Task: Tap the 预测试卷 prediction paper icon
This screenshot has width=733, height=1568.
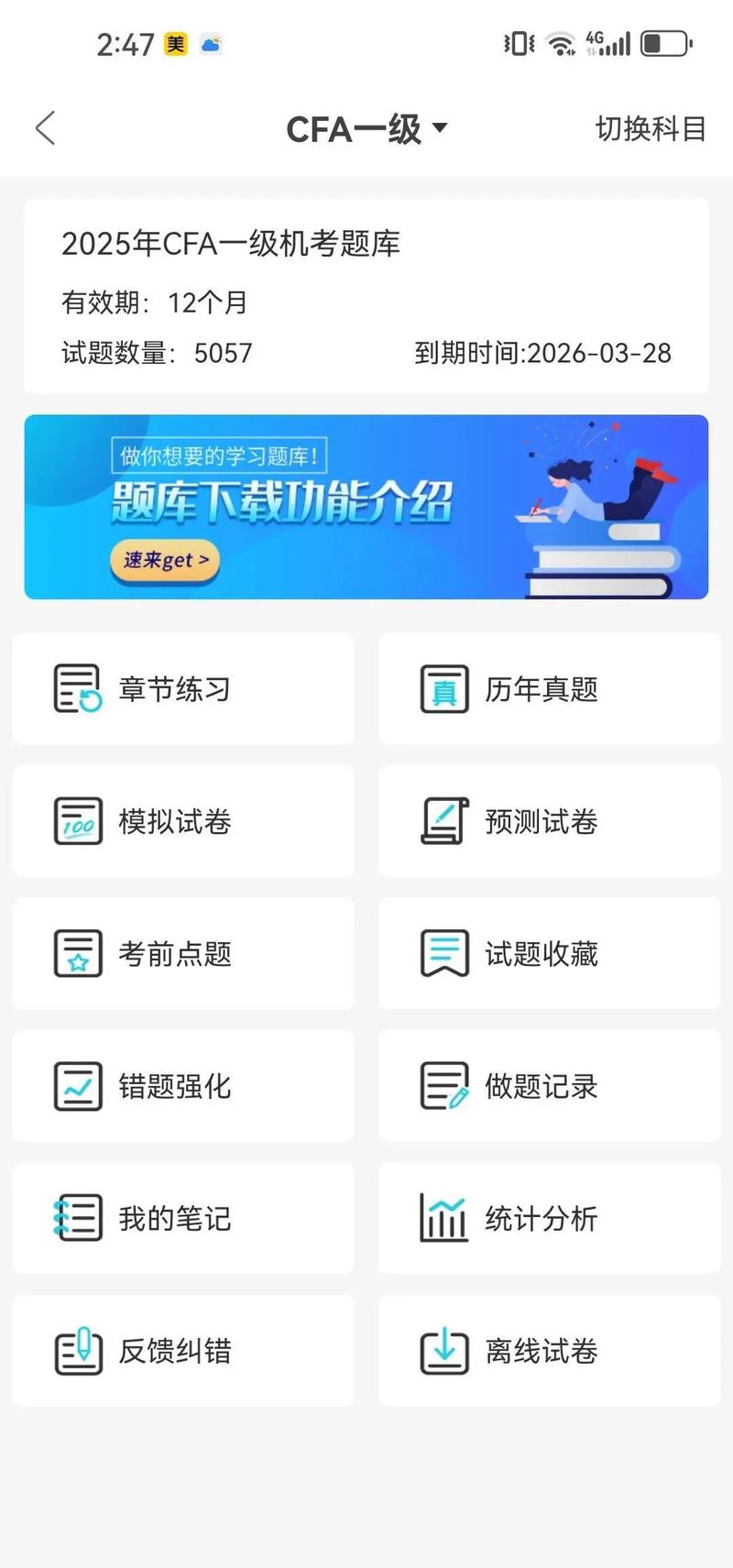Action: point(443,821)
